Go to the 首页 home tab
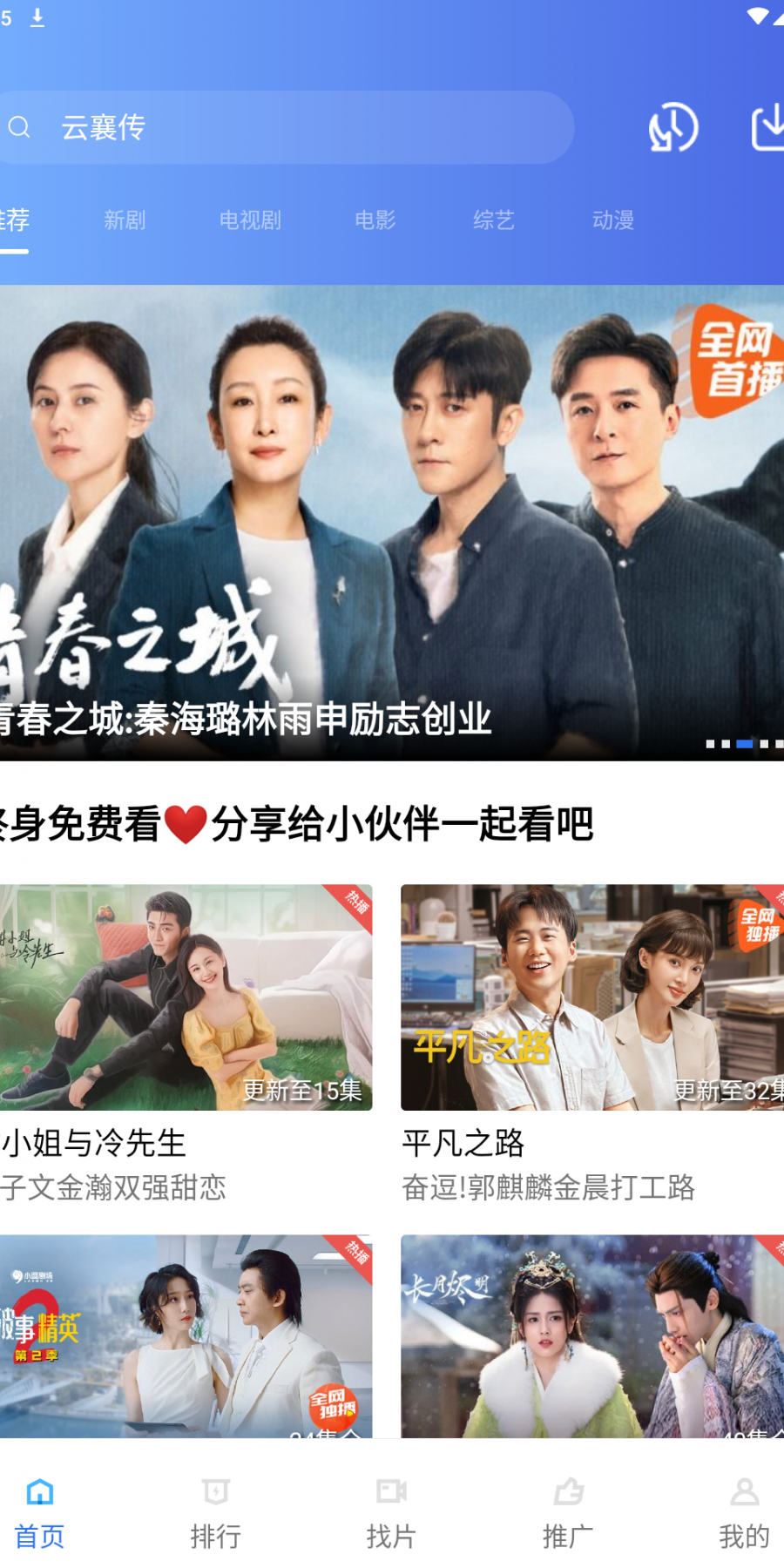784x1568 pixels. 40,1511
